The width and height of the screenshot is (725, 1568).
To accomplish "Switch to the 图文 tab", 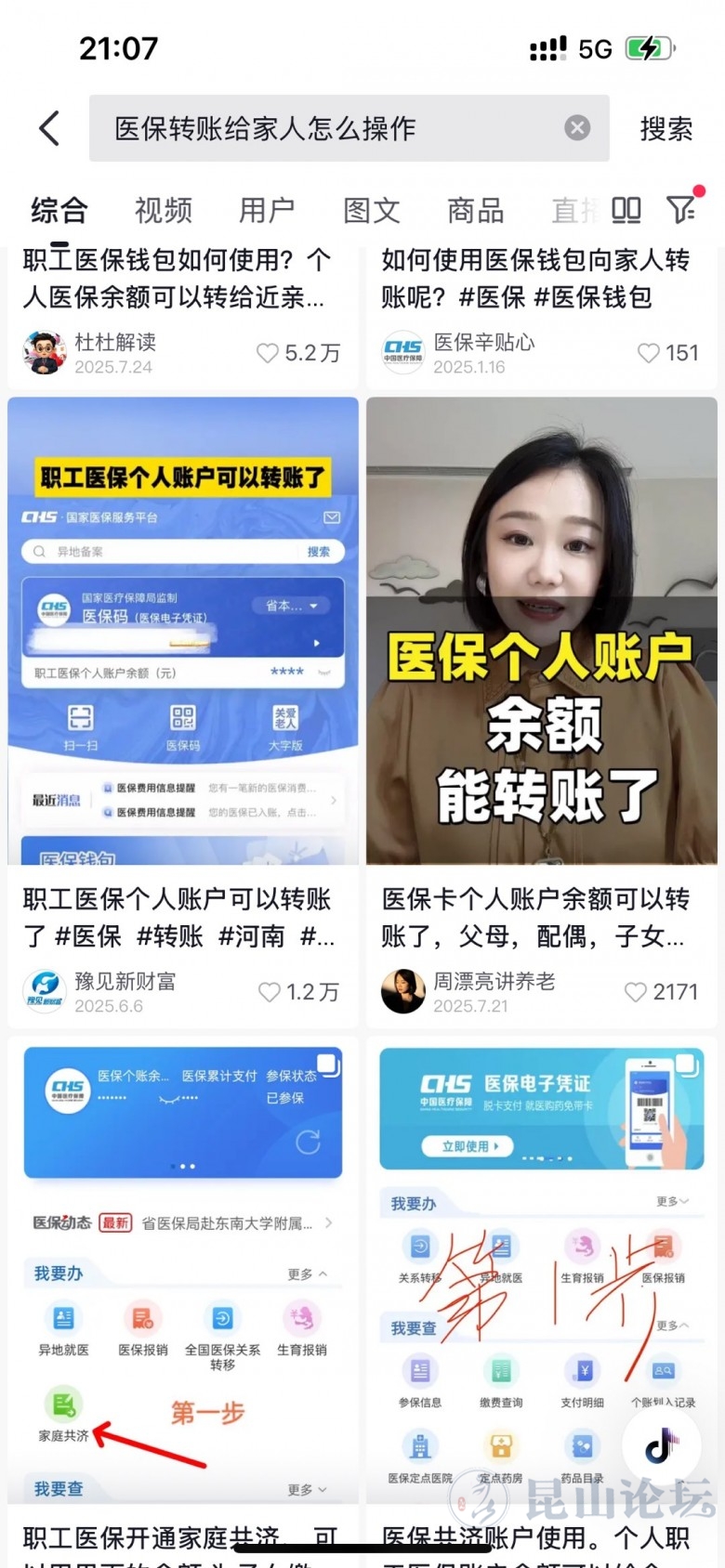I will pos(371,210).
